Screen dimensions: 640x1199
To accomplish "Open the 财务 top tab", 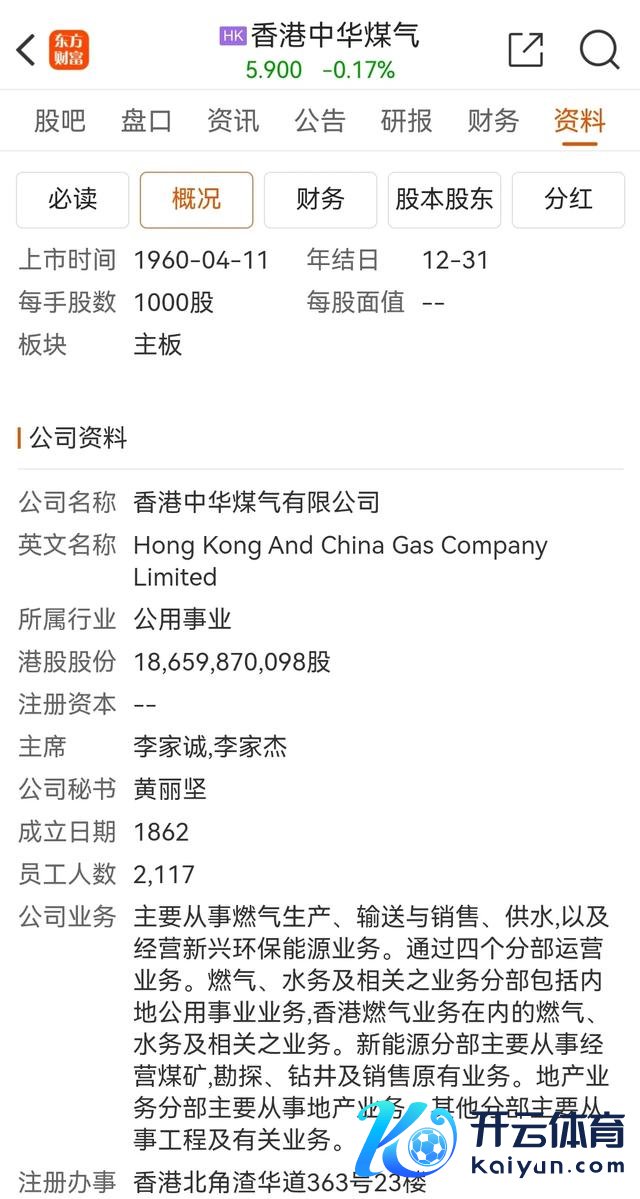I will 493,121.
